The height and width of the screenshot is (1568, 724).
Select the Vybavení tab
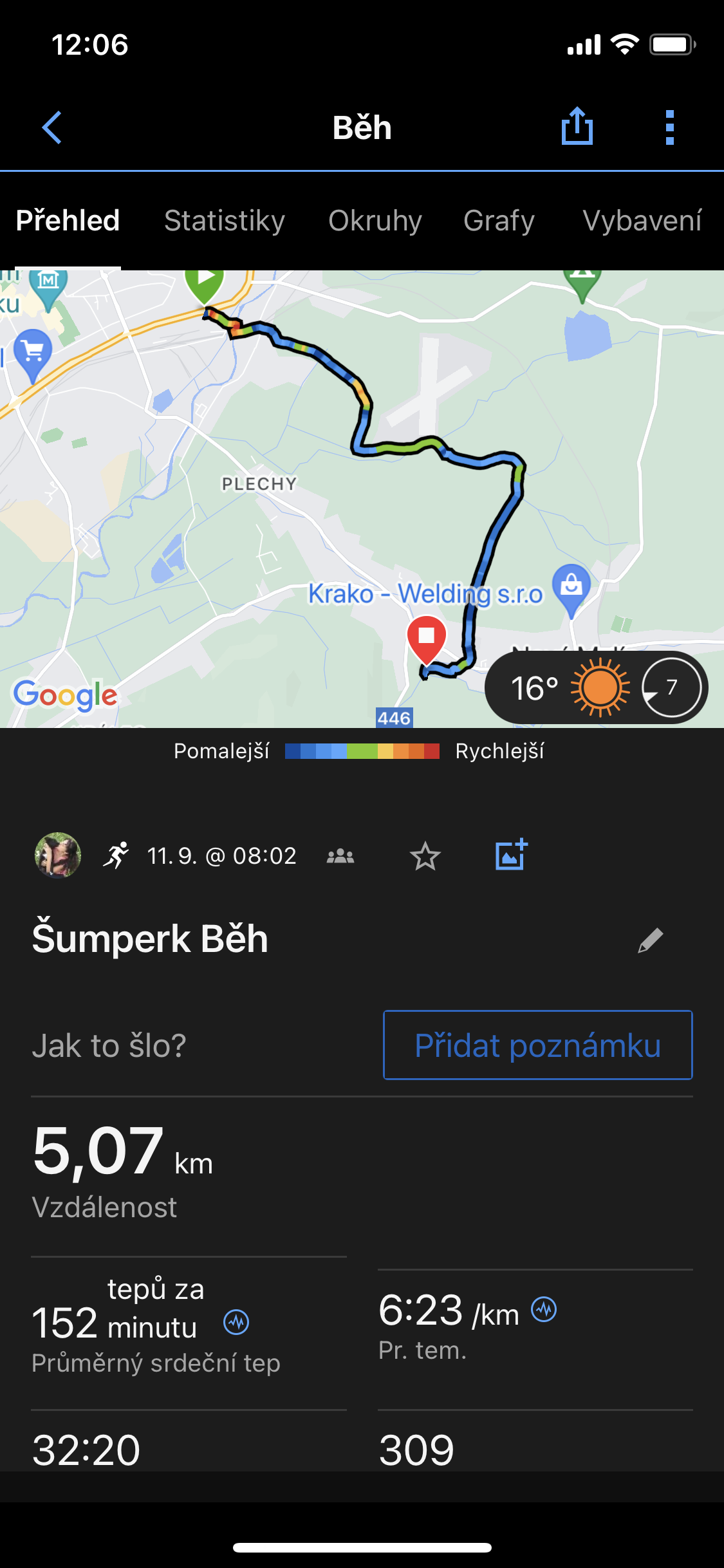[x=642, y=221]
